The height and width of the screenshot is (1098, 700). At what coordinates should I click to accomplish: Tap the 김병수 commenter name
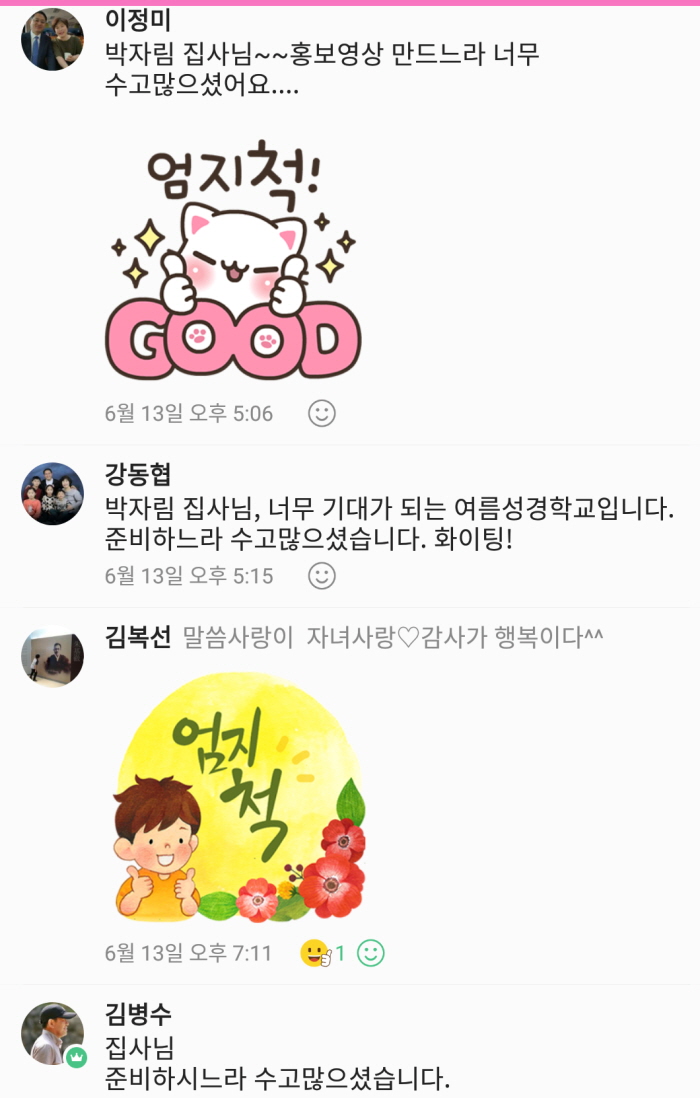click(x=138, y=1014)
